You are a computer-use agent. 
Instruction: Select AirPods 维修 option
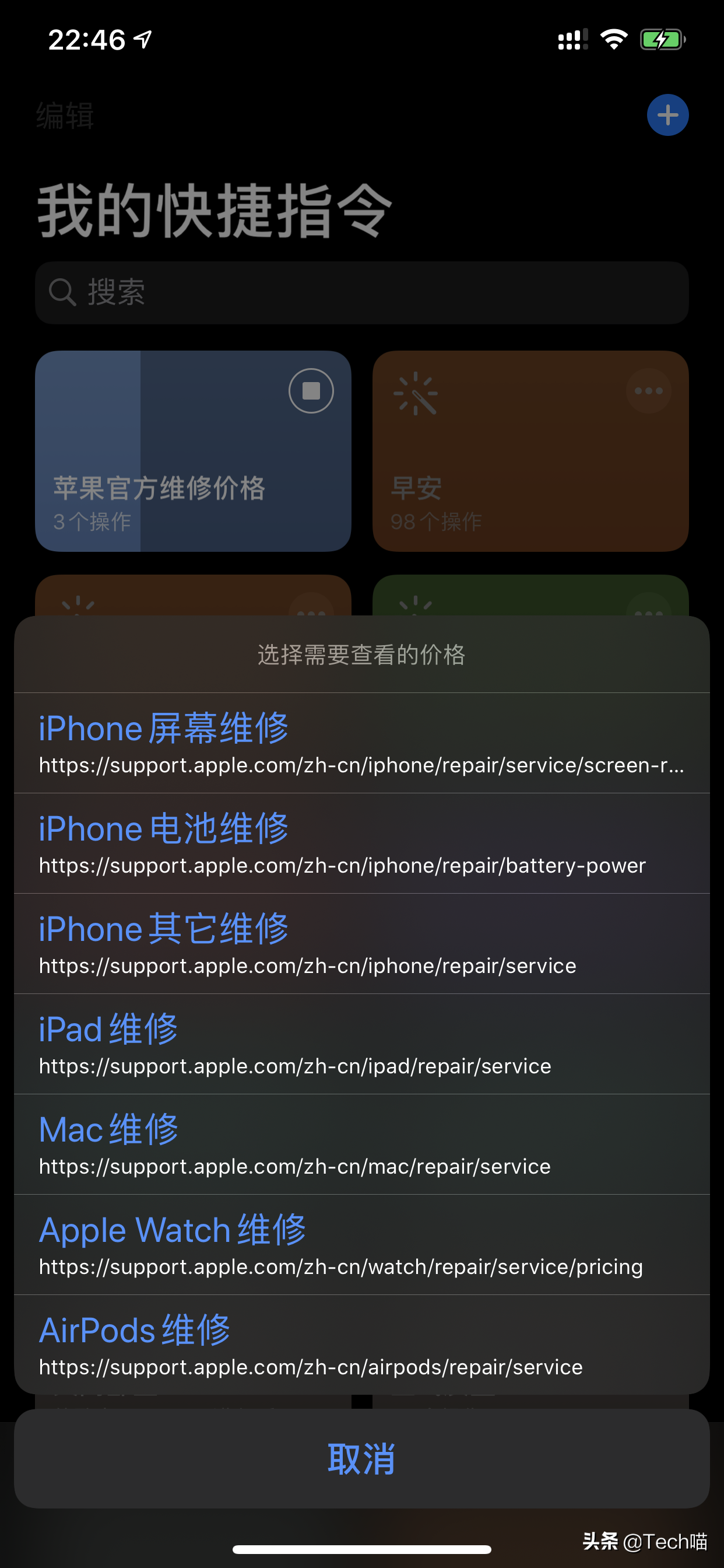(x=361, y=1345)
